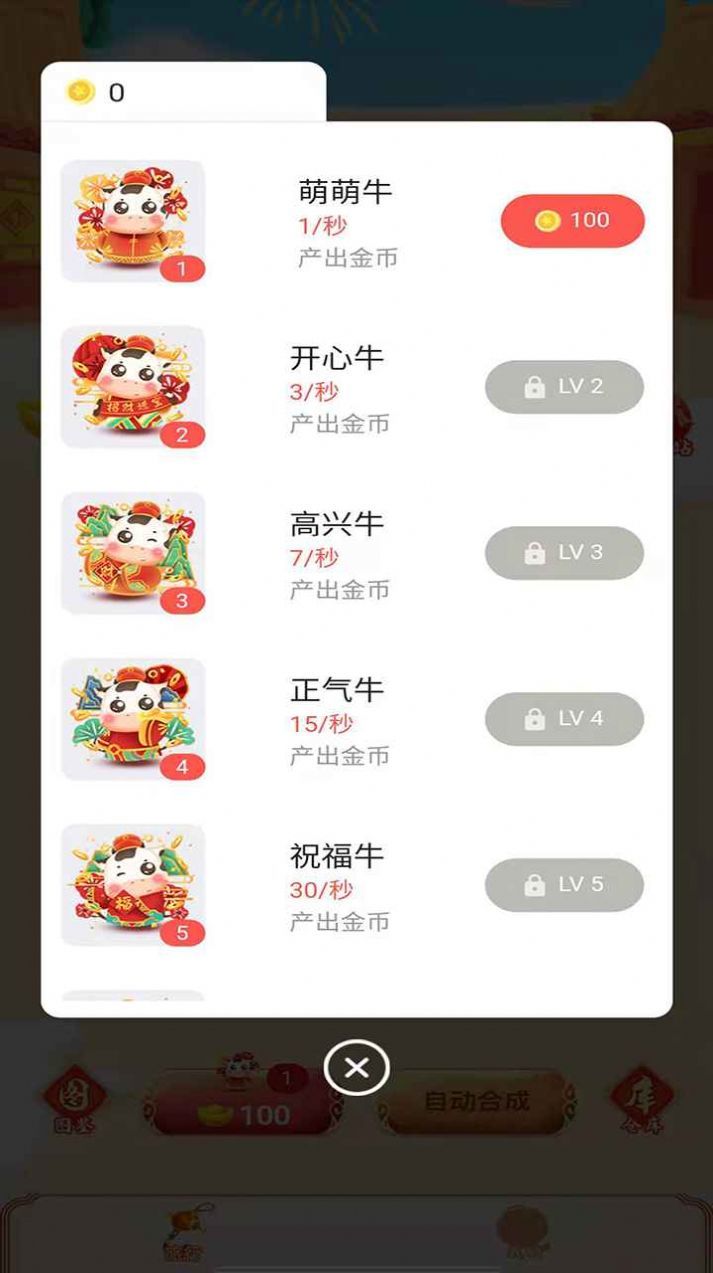Tap the locked LV 4 button for 正气牛

pyautogui.click(x=564, y=719)
